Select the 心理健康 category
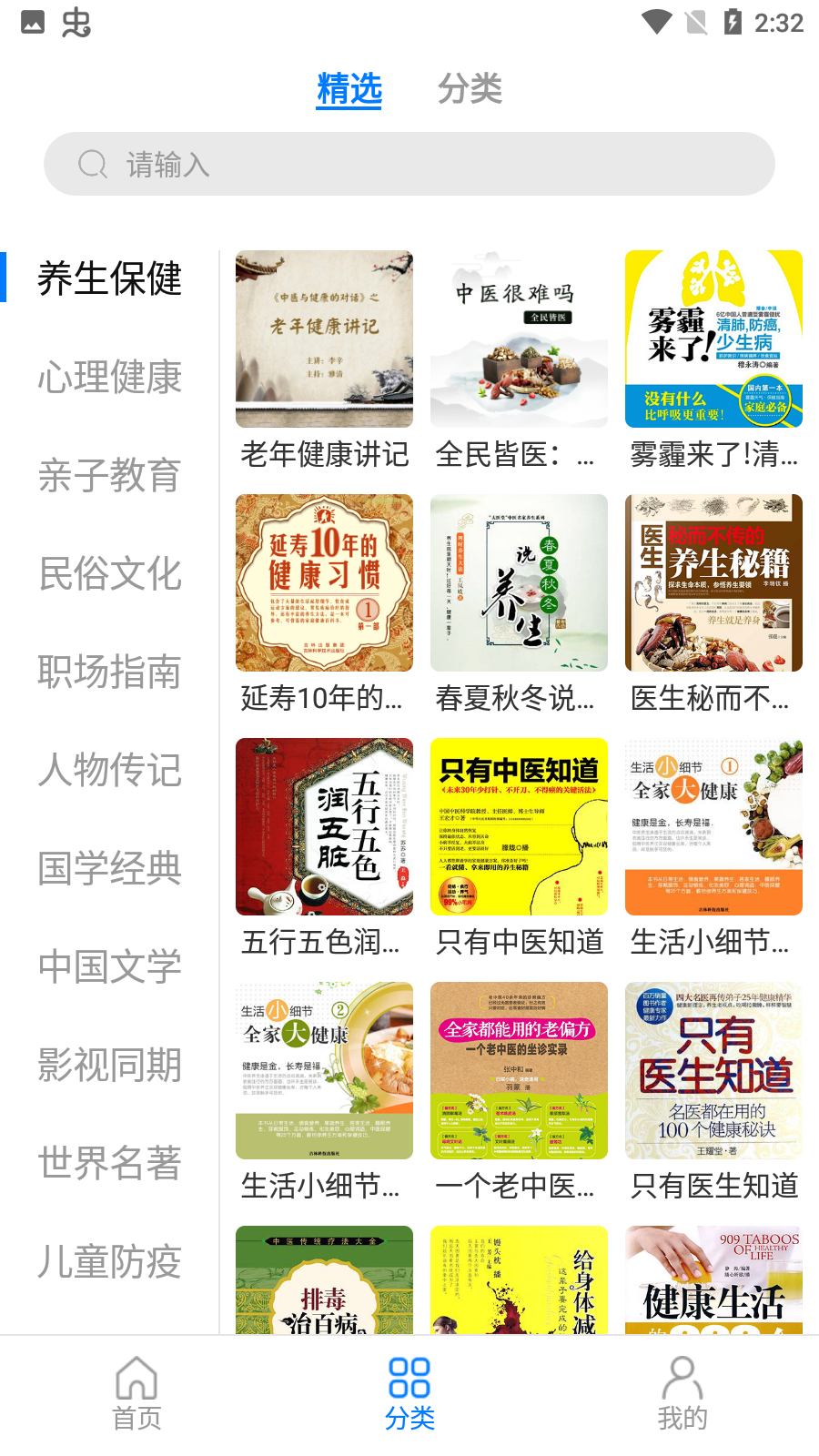The width and height of the screenshot is (819, 1456). [108, 379]
